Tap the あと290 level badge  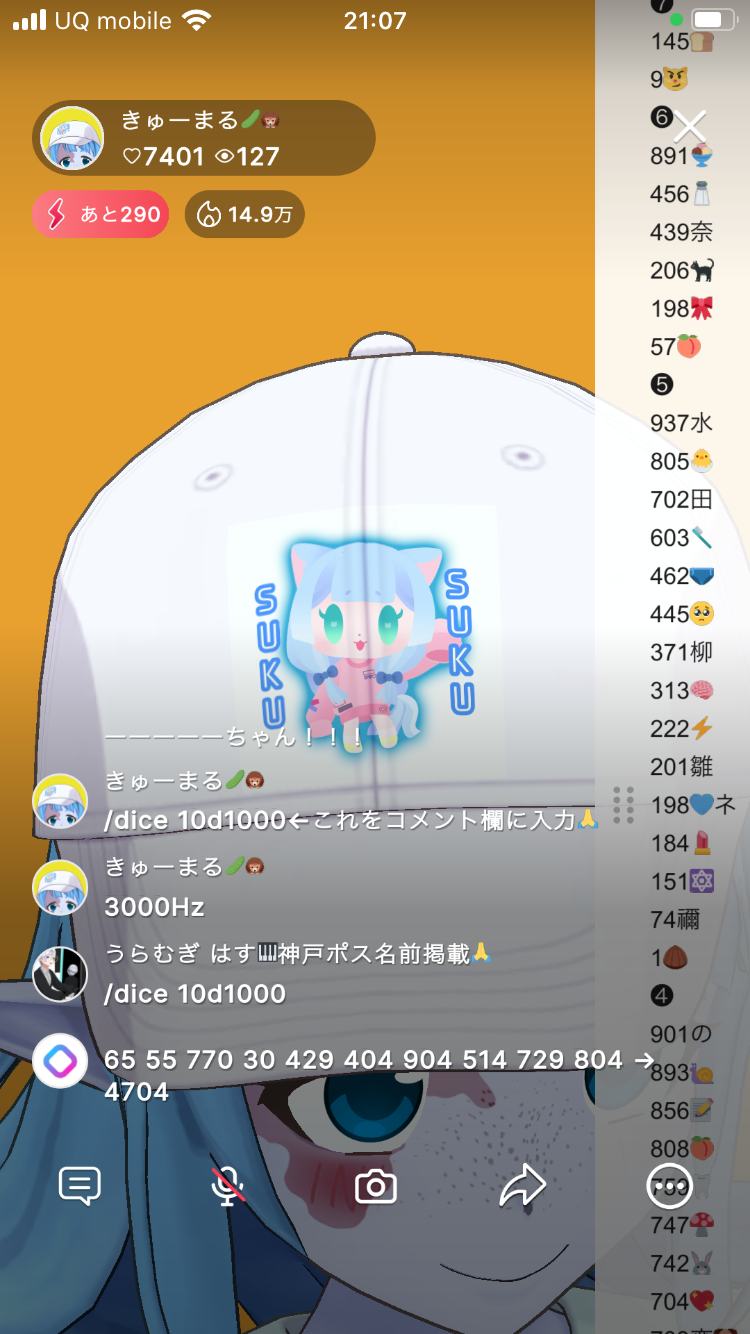click(100, 214)
